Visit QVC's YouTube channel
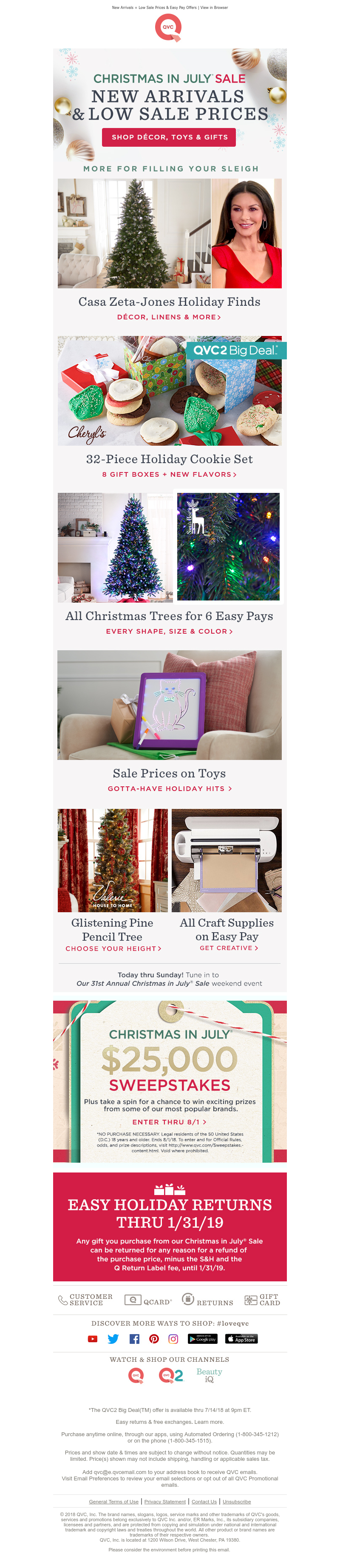This screenshot has width=340, height=1568. pyautogui.click(x=93, y=1338)
